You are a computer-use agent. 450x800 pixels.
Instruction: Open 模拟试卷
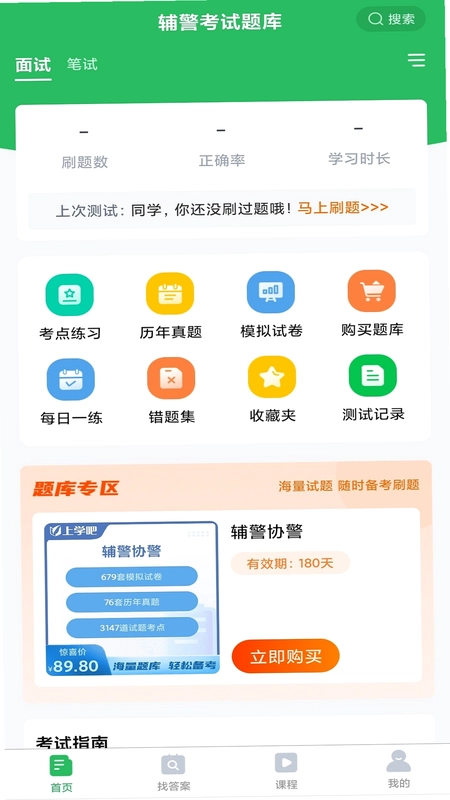click(x=271, y=305)
